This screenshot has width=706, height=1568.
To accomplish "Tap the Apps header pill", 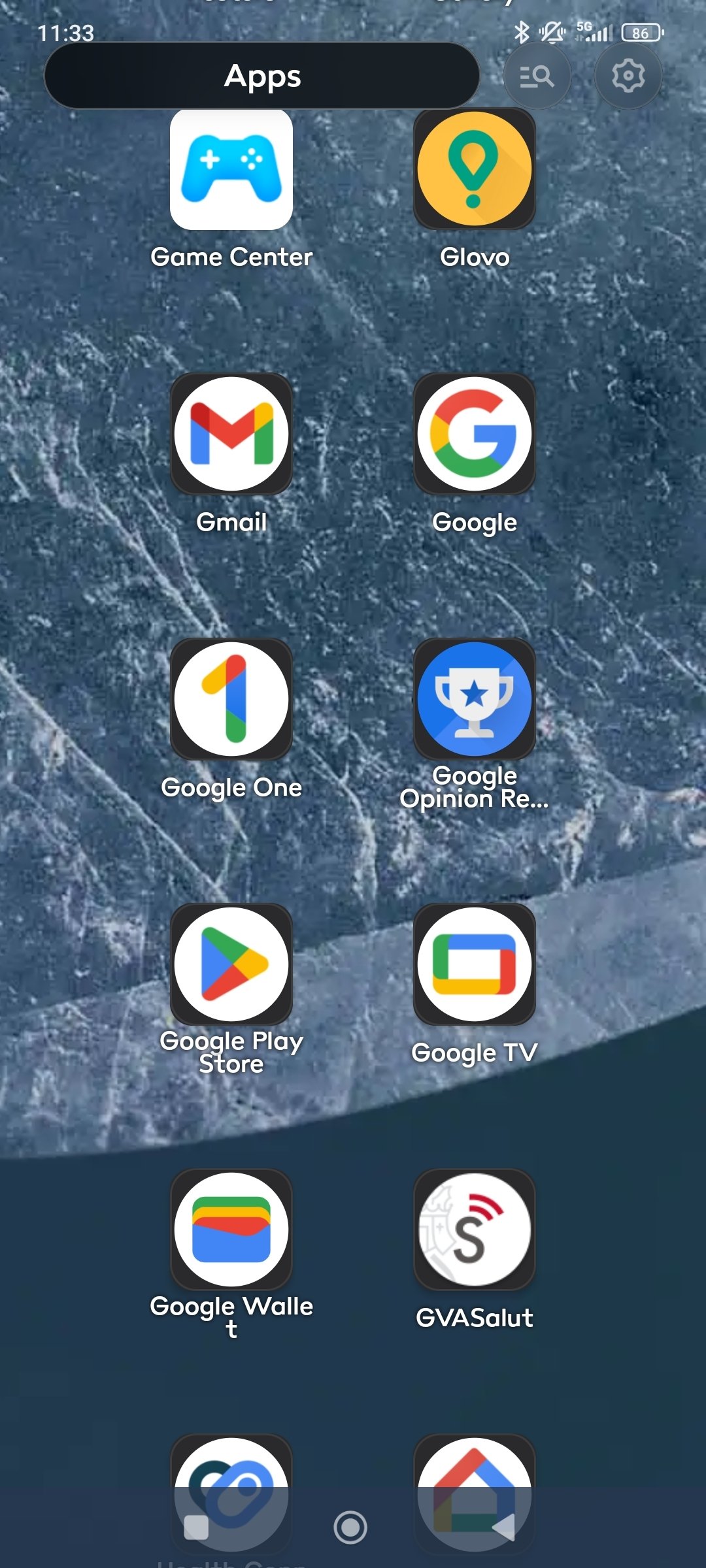I will [x=262, y=76].
